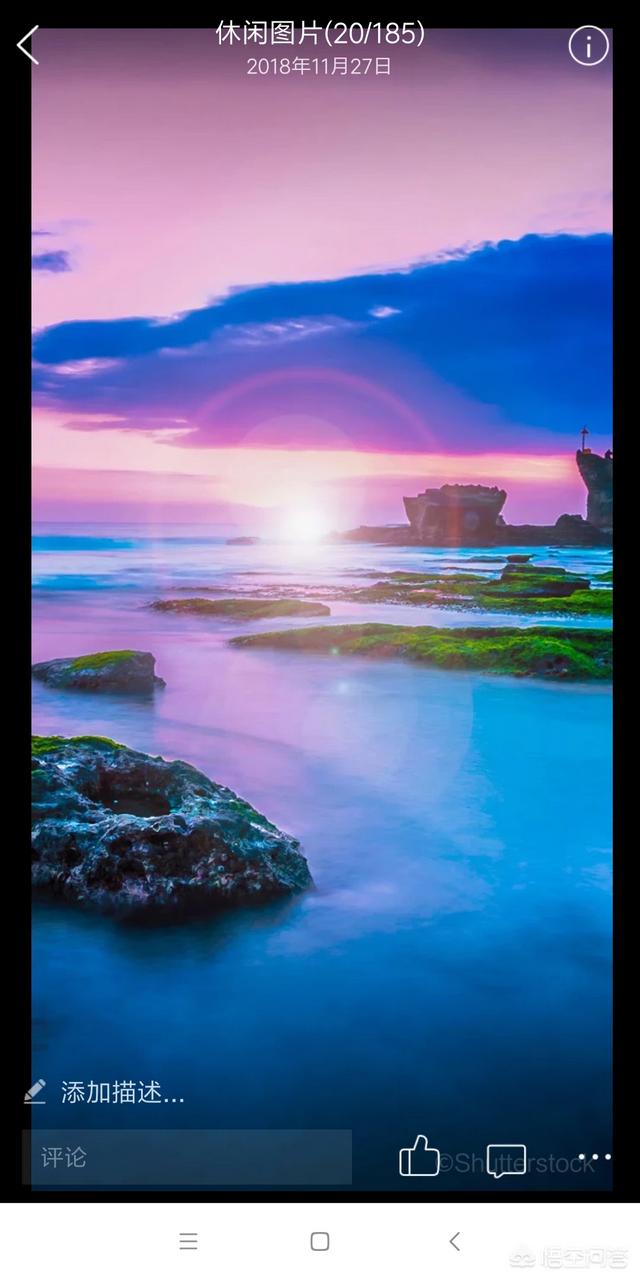Open the comments bubble icon

coord(506,1160)
